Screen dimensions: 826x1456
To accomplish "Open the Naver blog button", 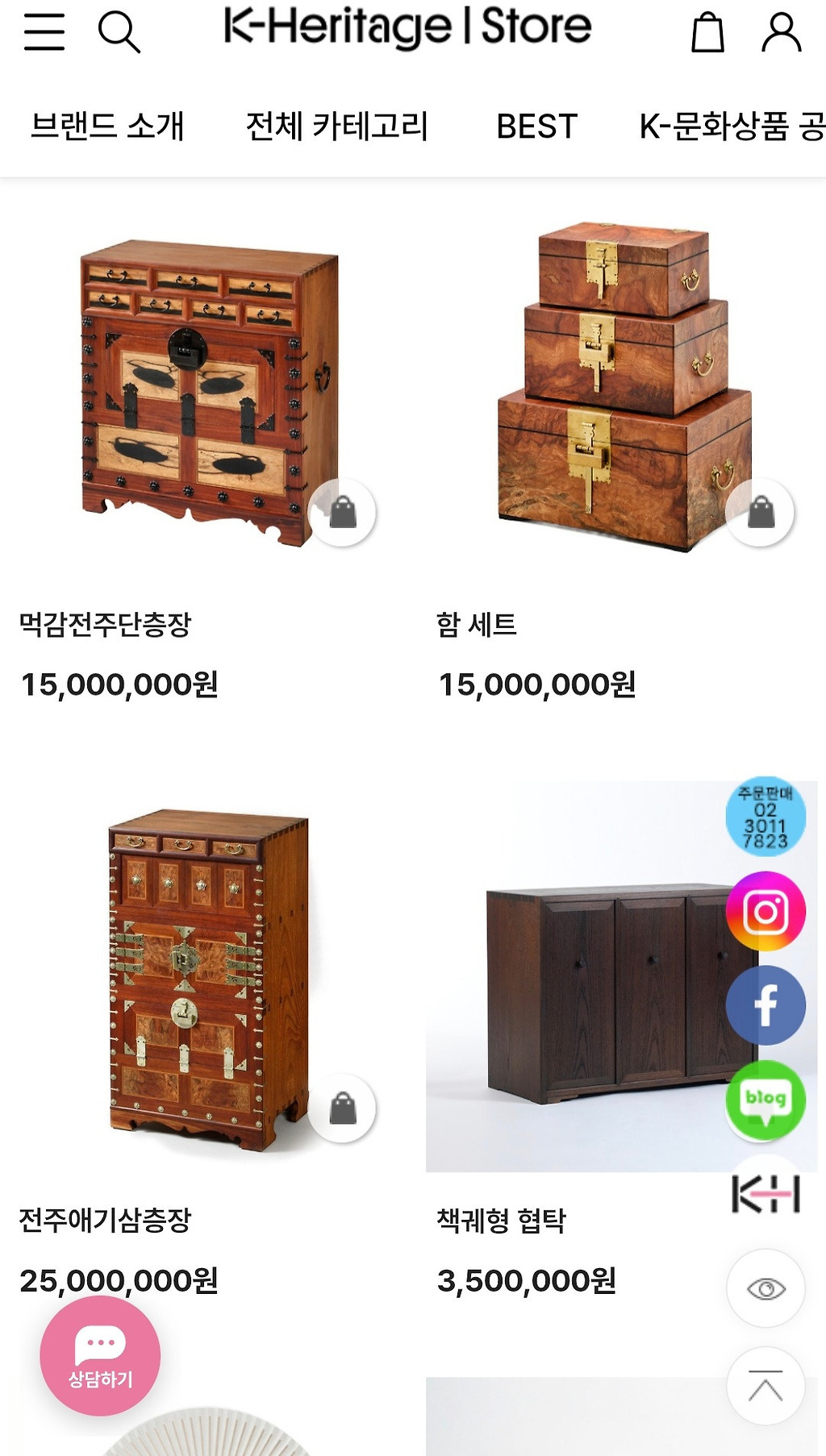I will click(x=766, y=1100).
